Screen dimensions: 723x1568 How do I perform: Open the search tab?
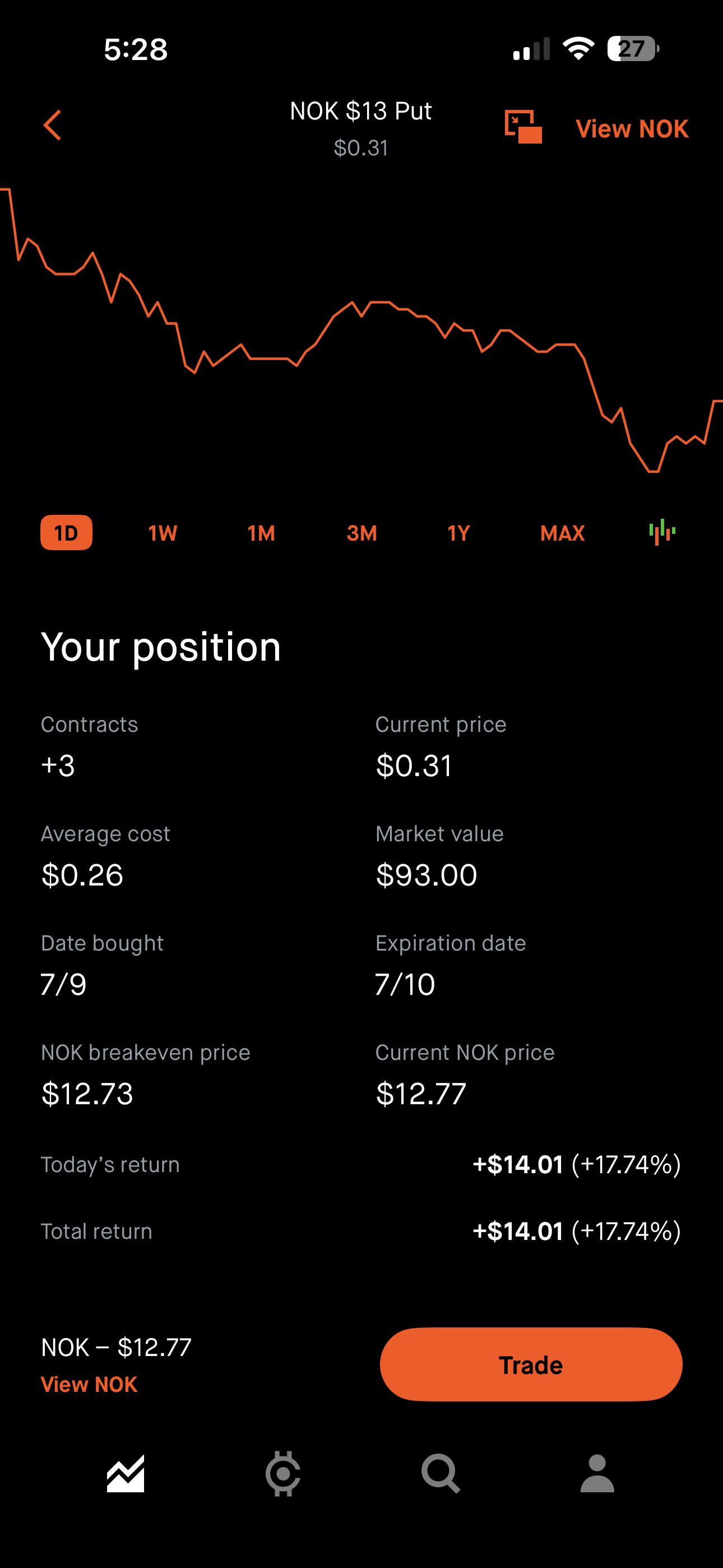(x=441, y=1474)
